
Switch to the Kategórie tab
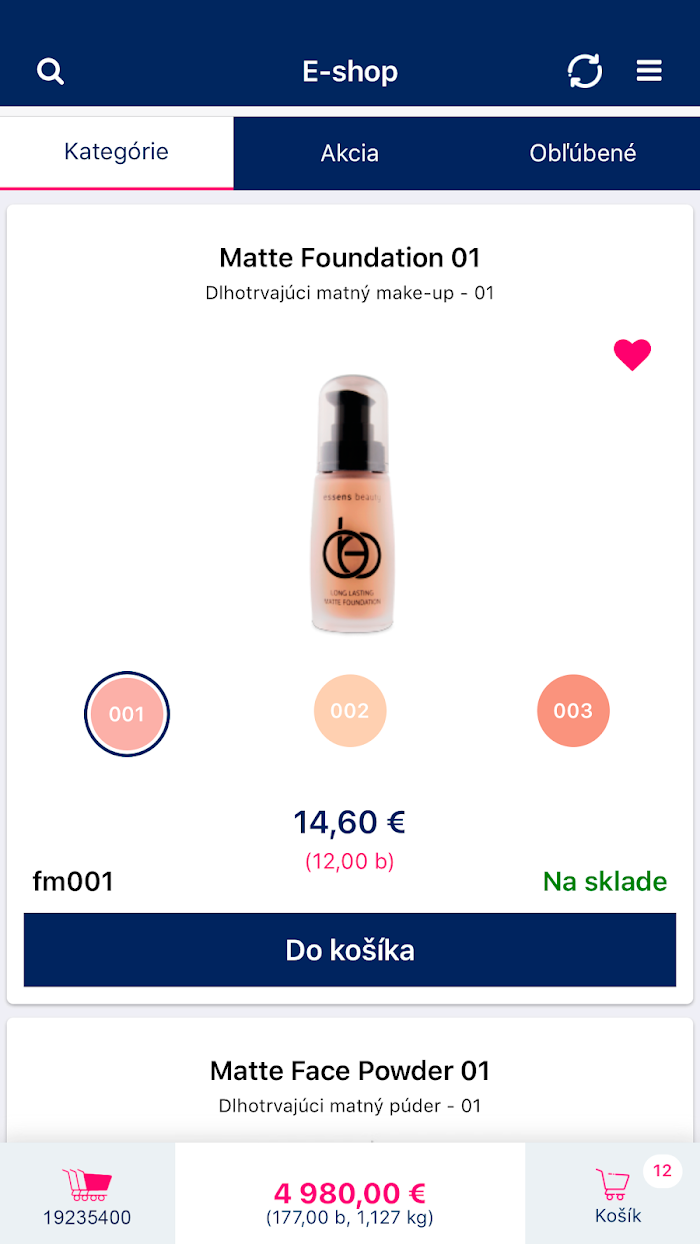(117, 152)
